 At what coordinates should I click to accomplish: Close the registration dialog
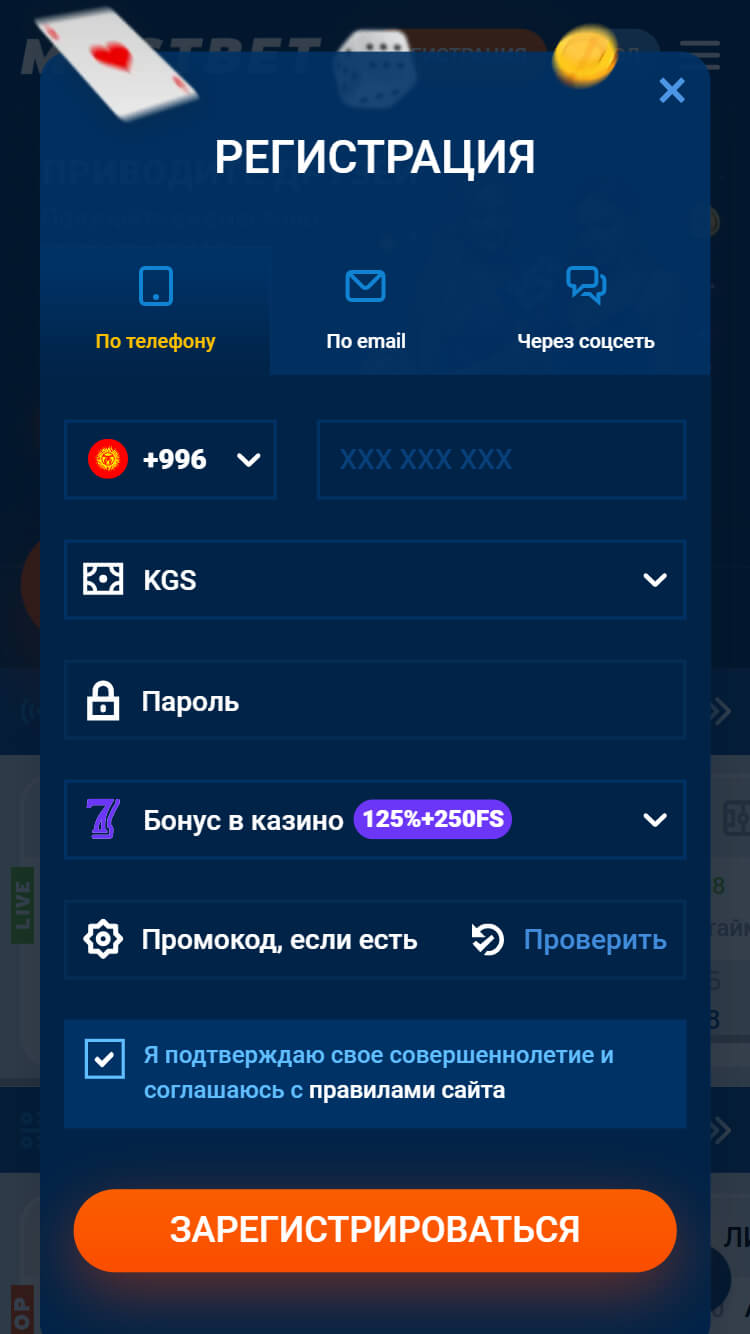tap(672, 91)
